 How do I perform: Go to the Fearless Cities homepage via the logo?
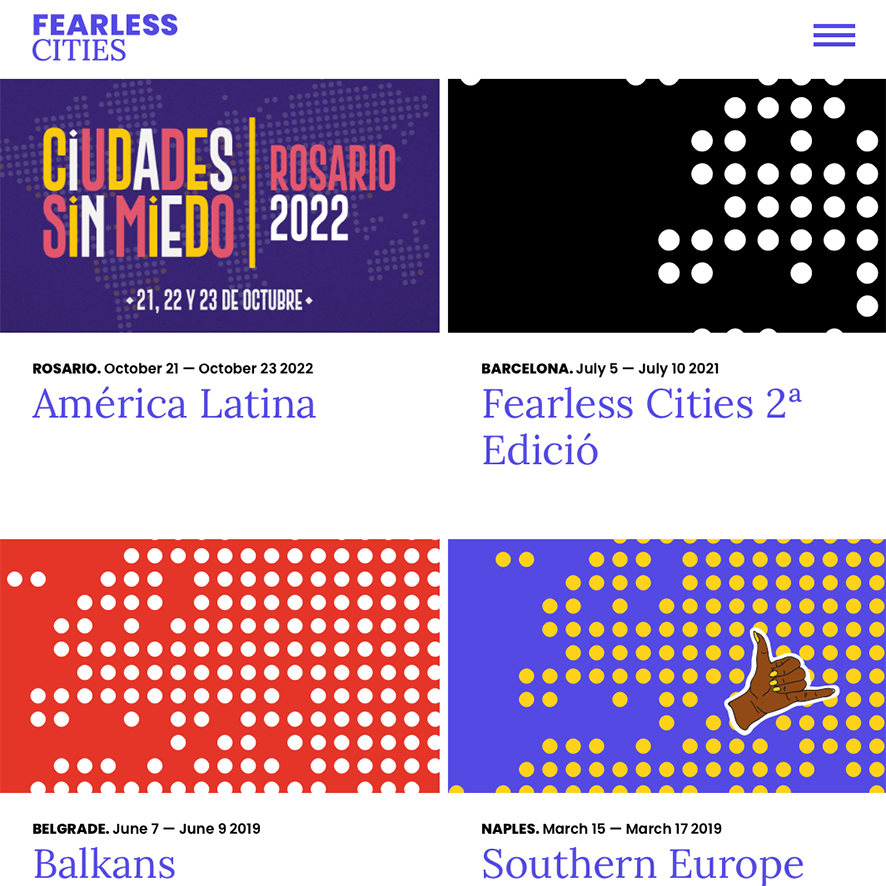tap(104, 38)
